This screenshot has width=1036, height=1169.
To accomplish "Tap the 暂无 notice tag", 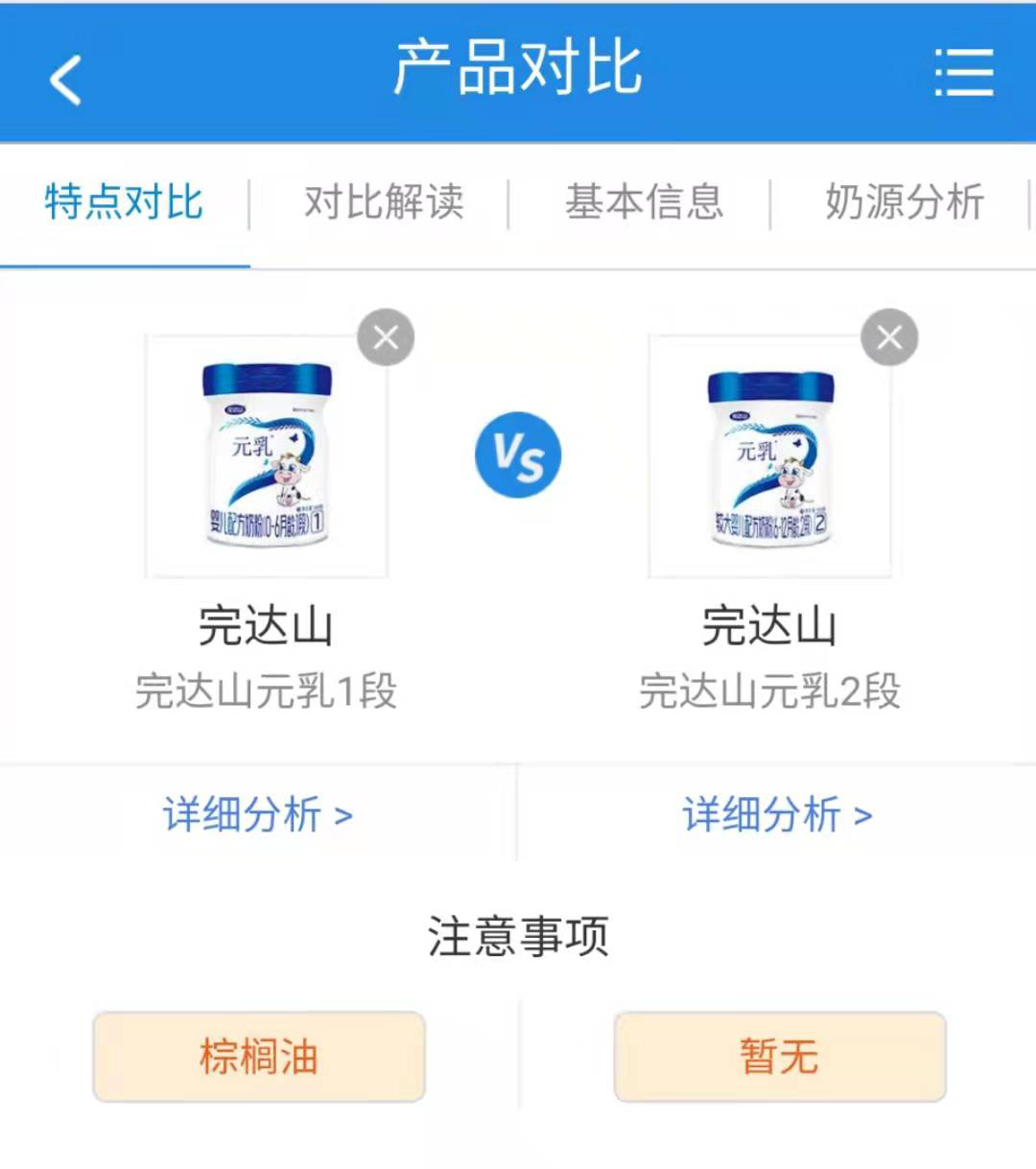I will pos(780,1057).
